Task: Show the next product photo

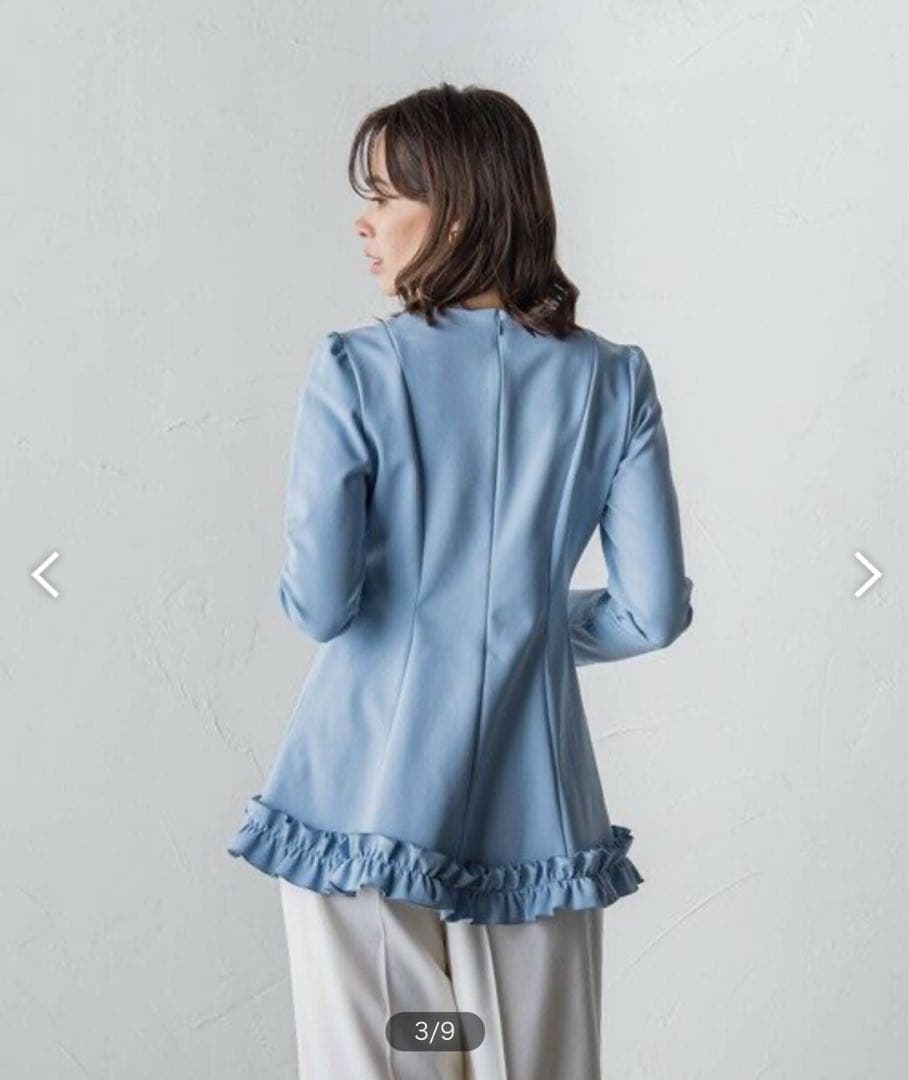Action: tap(866, 575)
